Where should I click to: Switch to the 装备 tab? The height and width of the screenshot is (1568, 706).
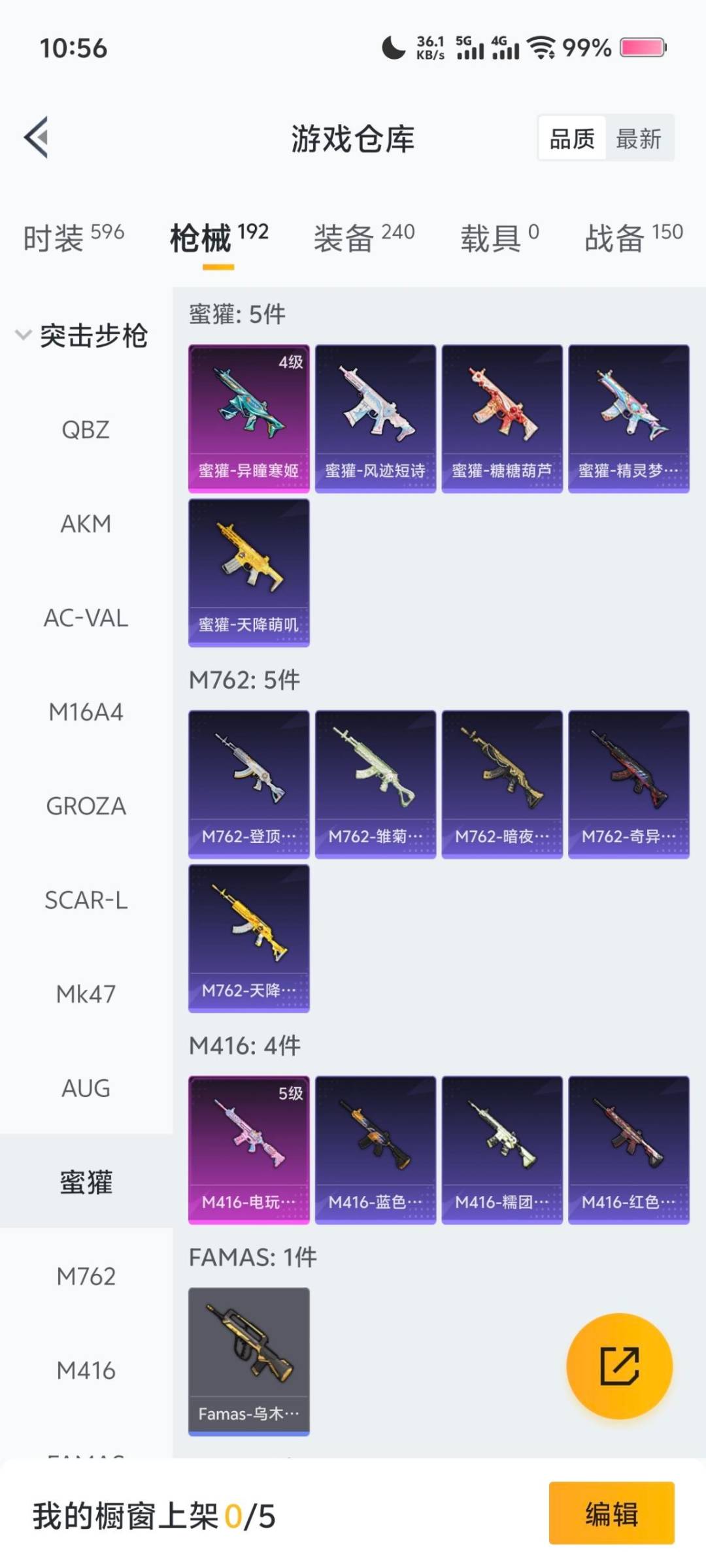coord(363,237)
